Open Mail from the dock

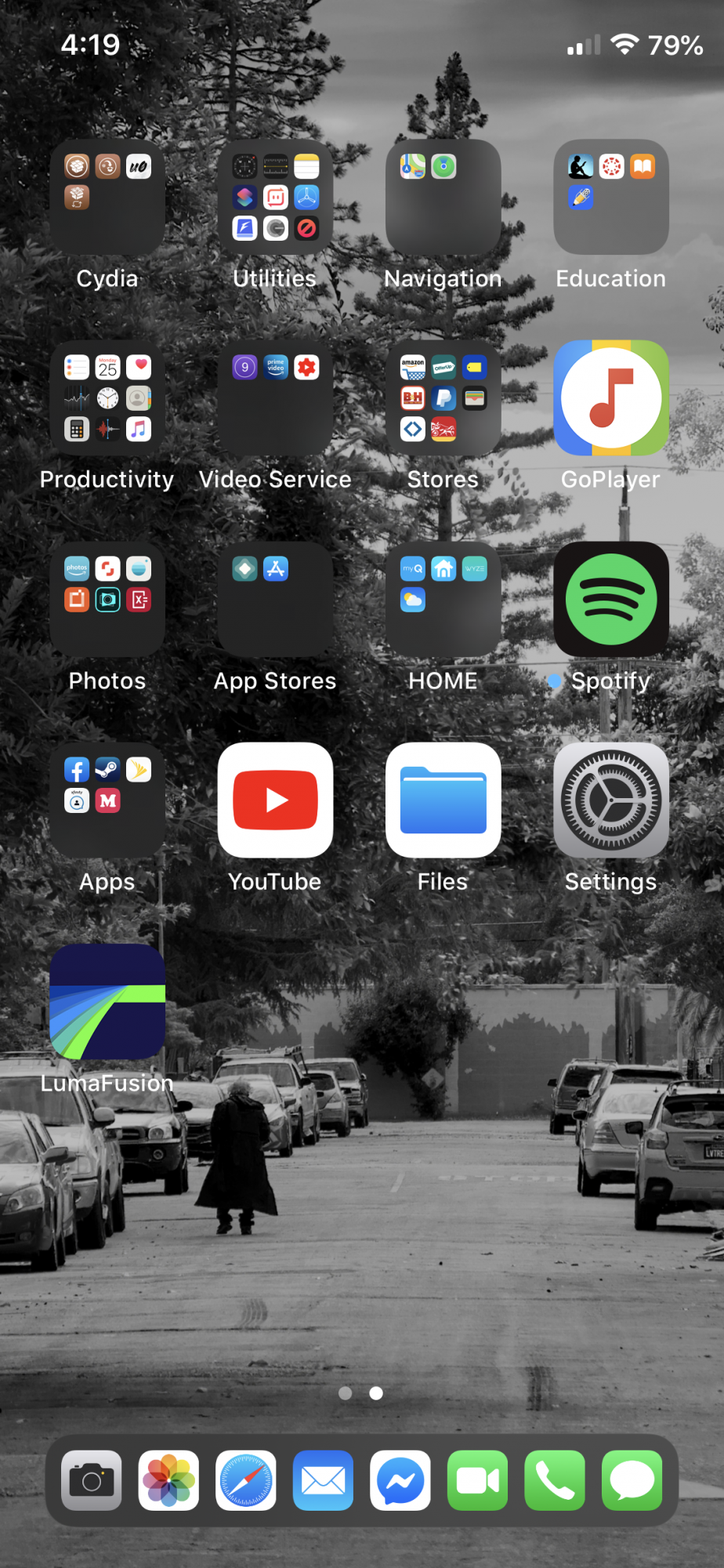click(x=323, y=1480)
